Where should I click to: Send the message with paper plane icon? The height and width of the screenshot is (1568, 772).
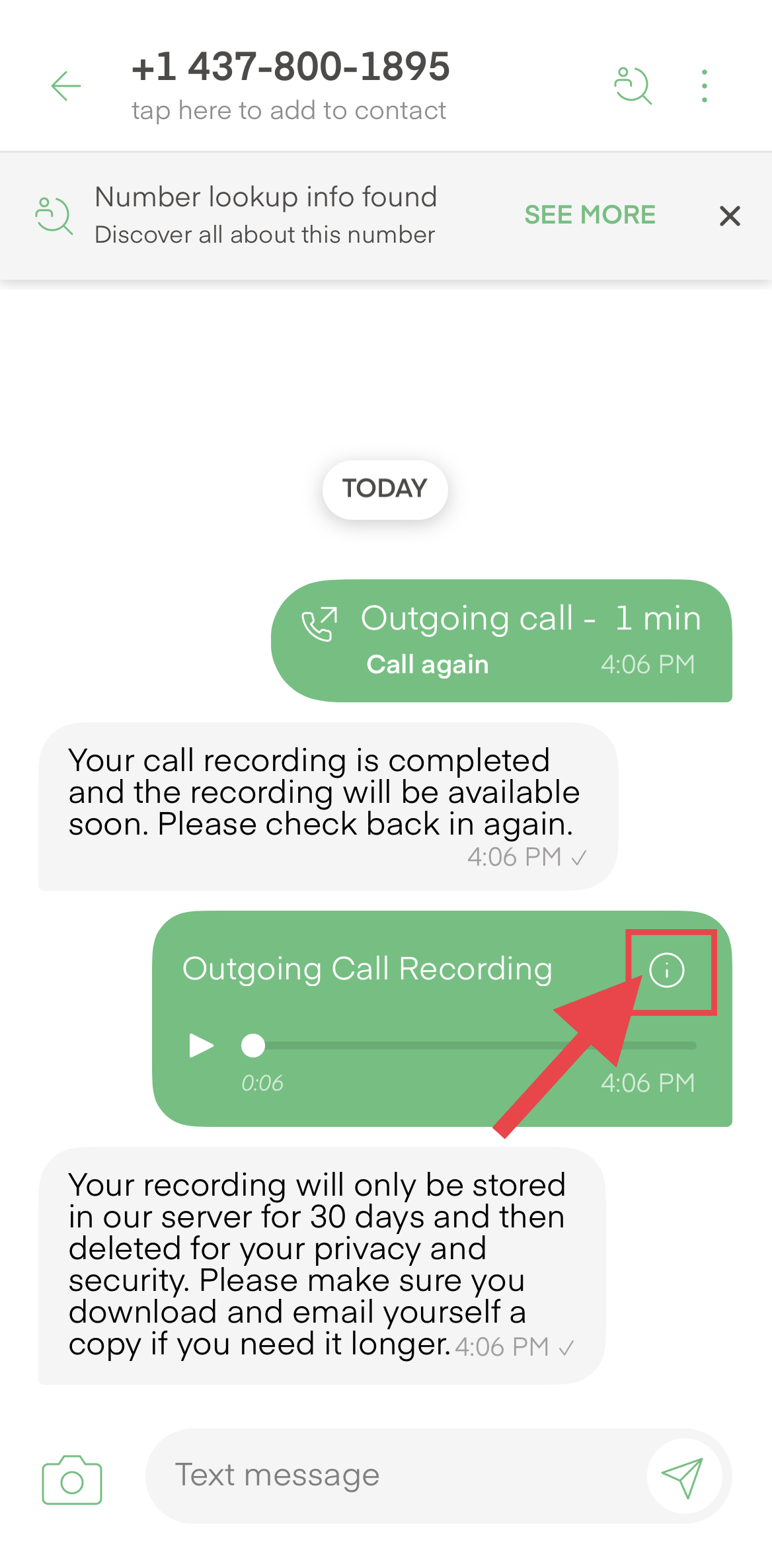pos(683,1477)
